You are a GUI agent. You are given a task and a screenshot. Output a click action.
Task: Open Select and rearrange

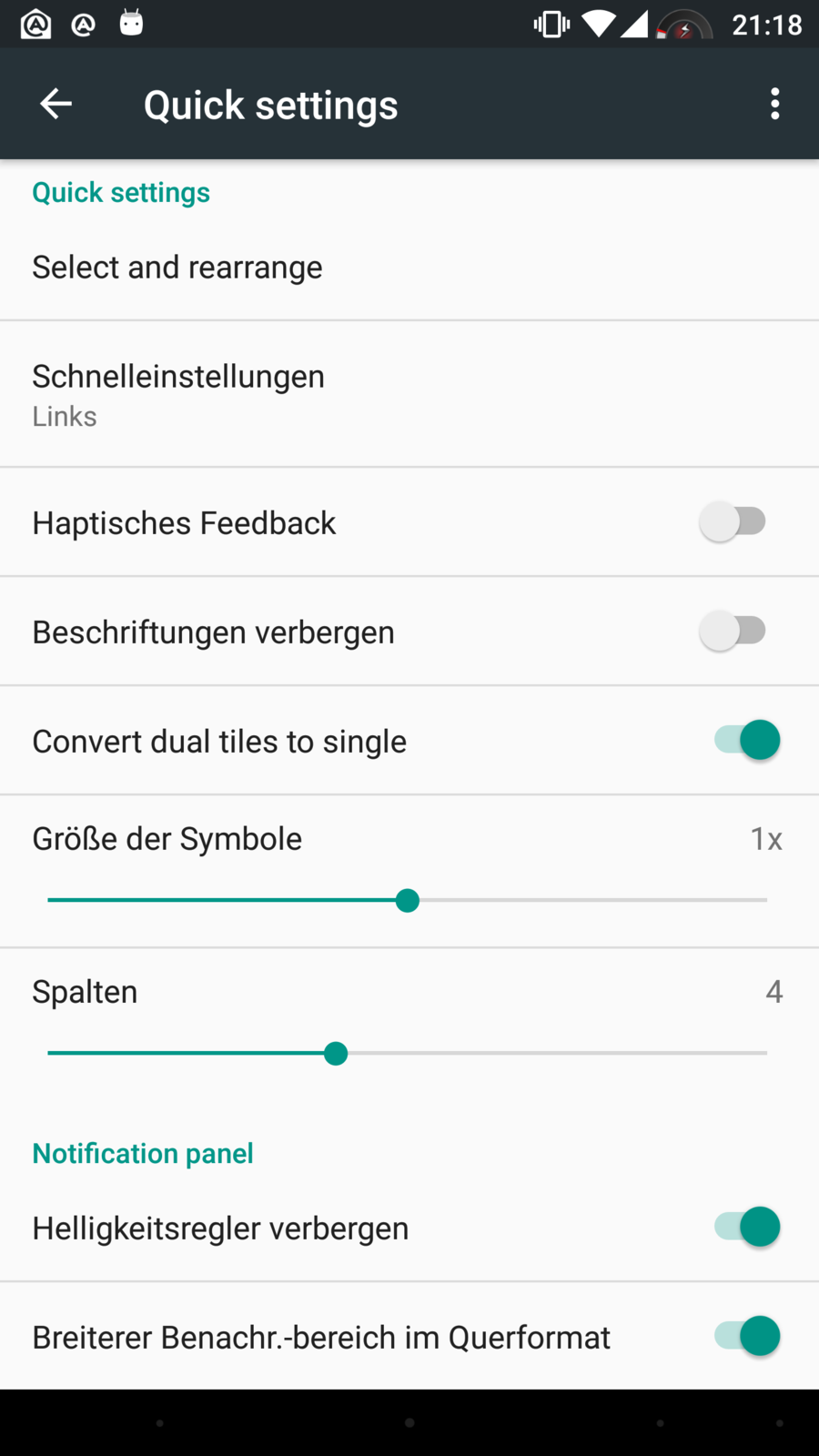coord(177,268)
